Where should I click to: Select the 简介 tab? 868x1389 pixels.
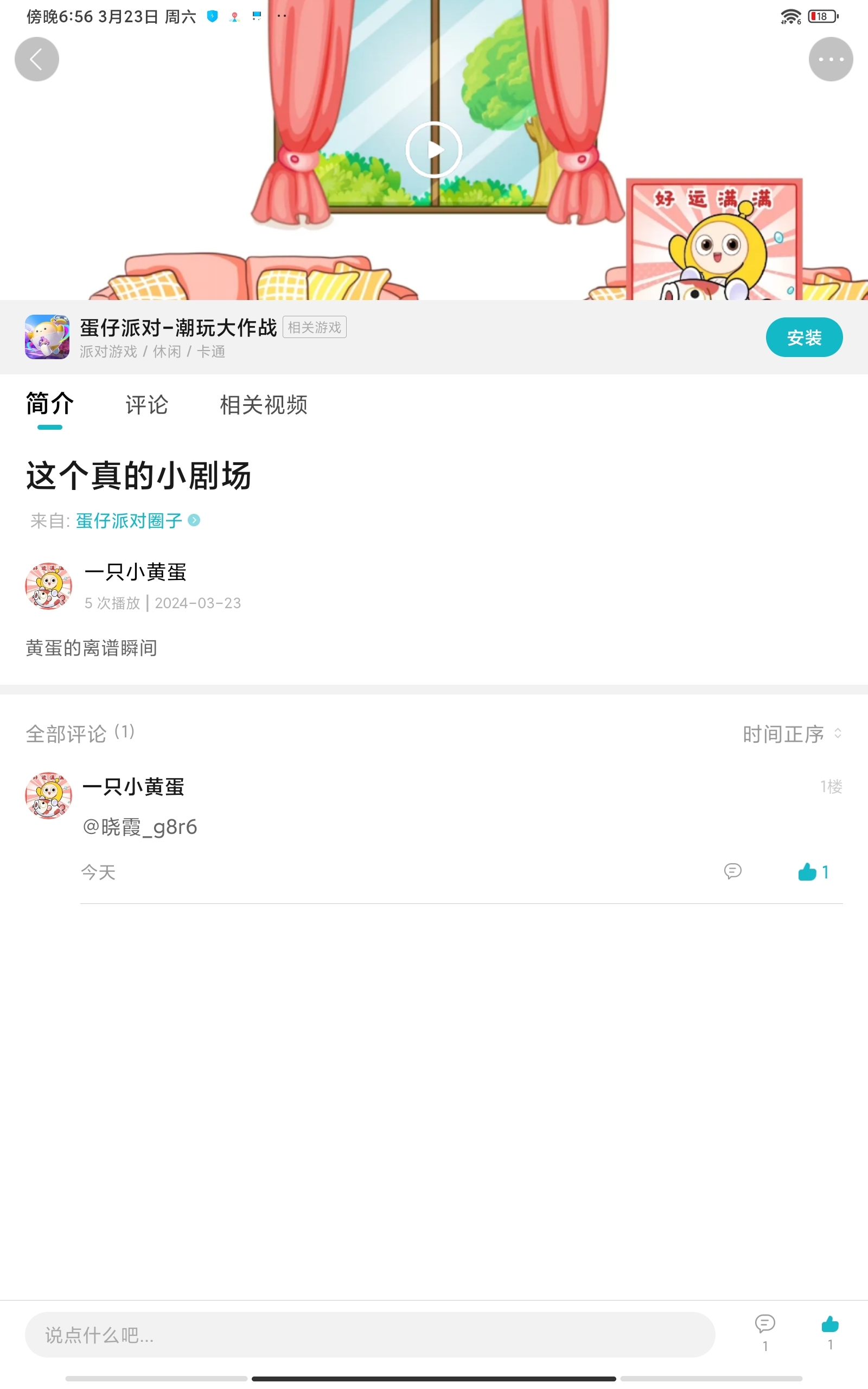(50, 404)
